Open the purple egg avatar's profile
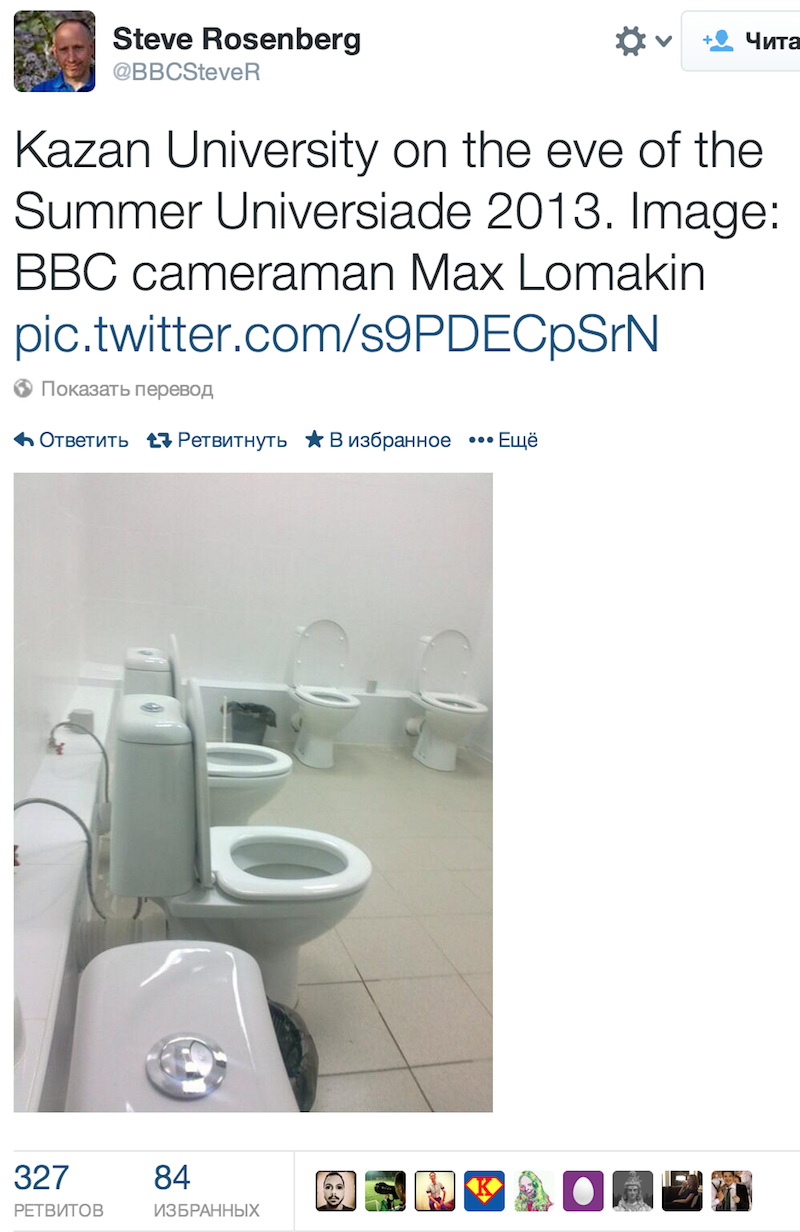 click(x=583, y=1191)
